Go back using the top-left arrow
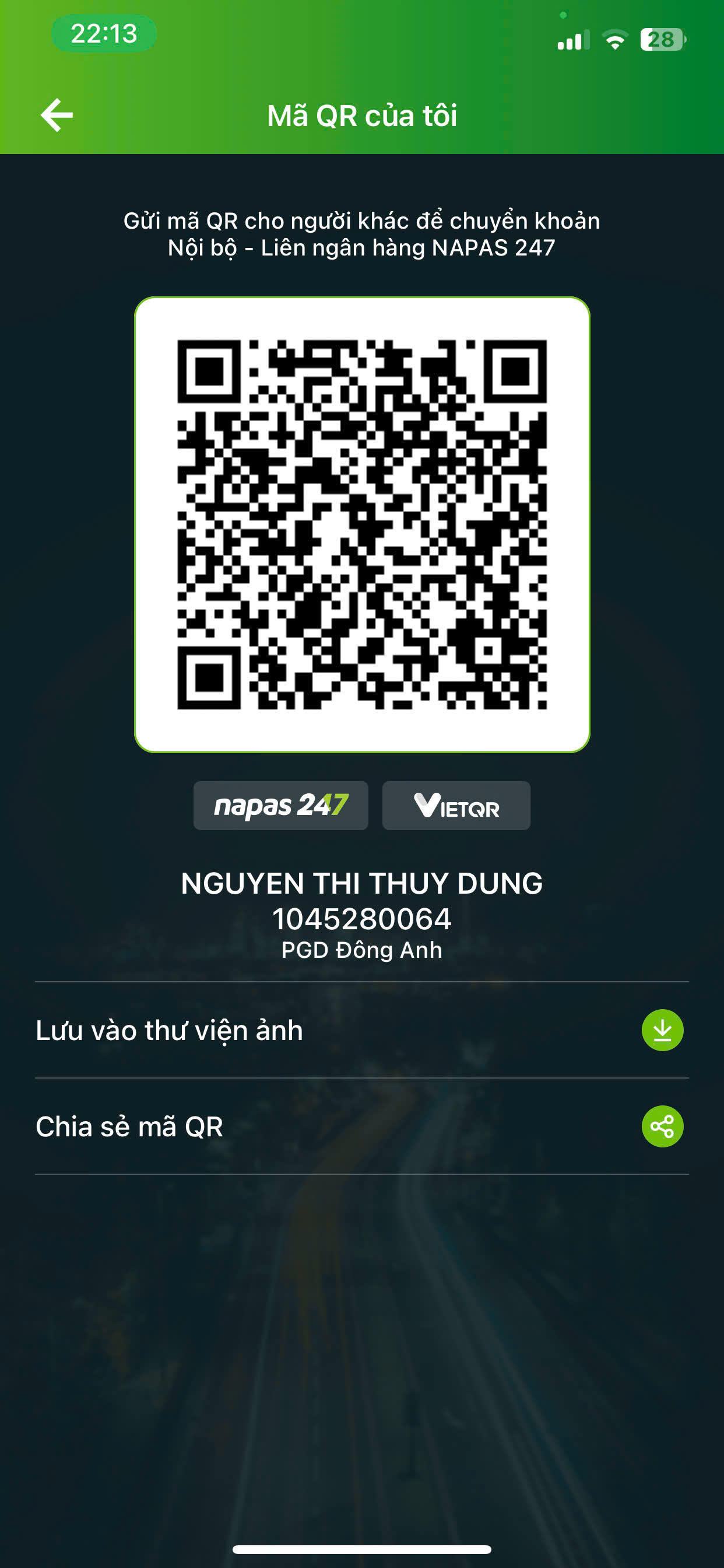The height and width of the screenshot is (1568, 724). click(57, 115)
